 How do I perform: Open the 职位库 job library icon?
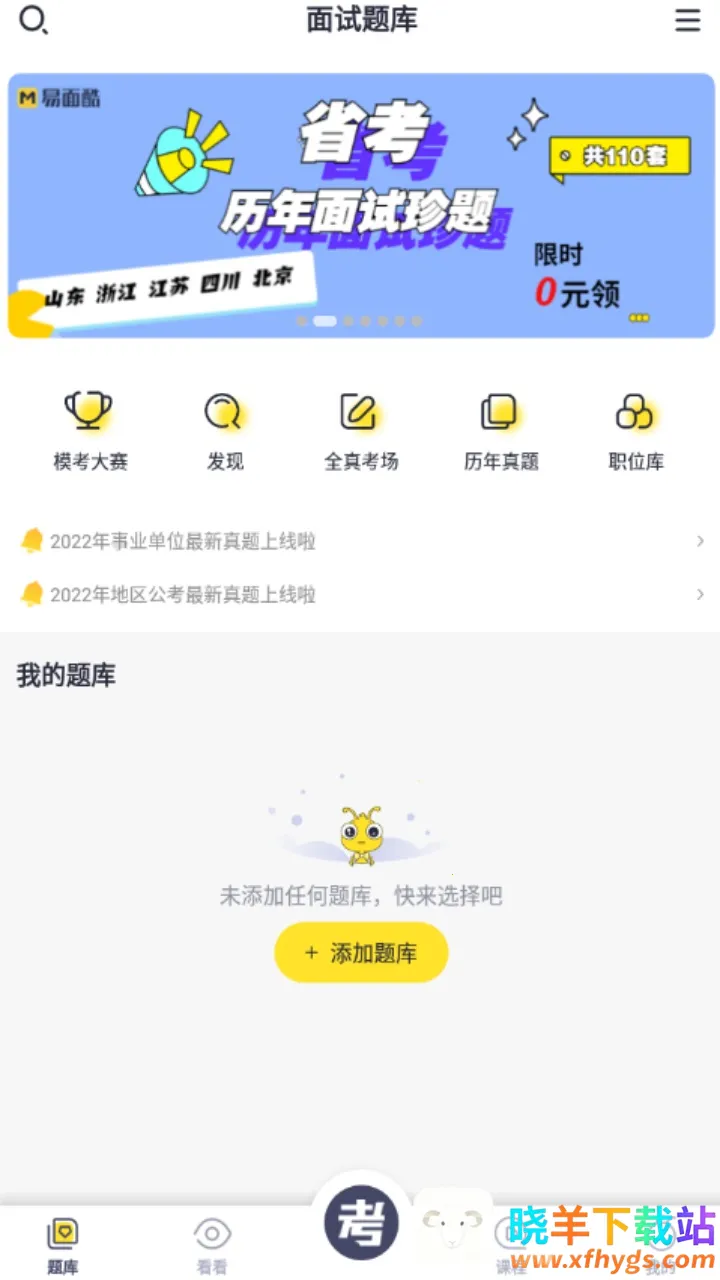(x=635, y=410)
